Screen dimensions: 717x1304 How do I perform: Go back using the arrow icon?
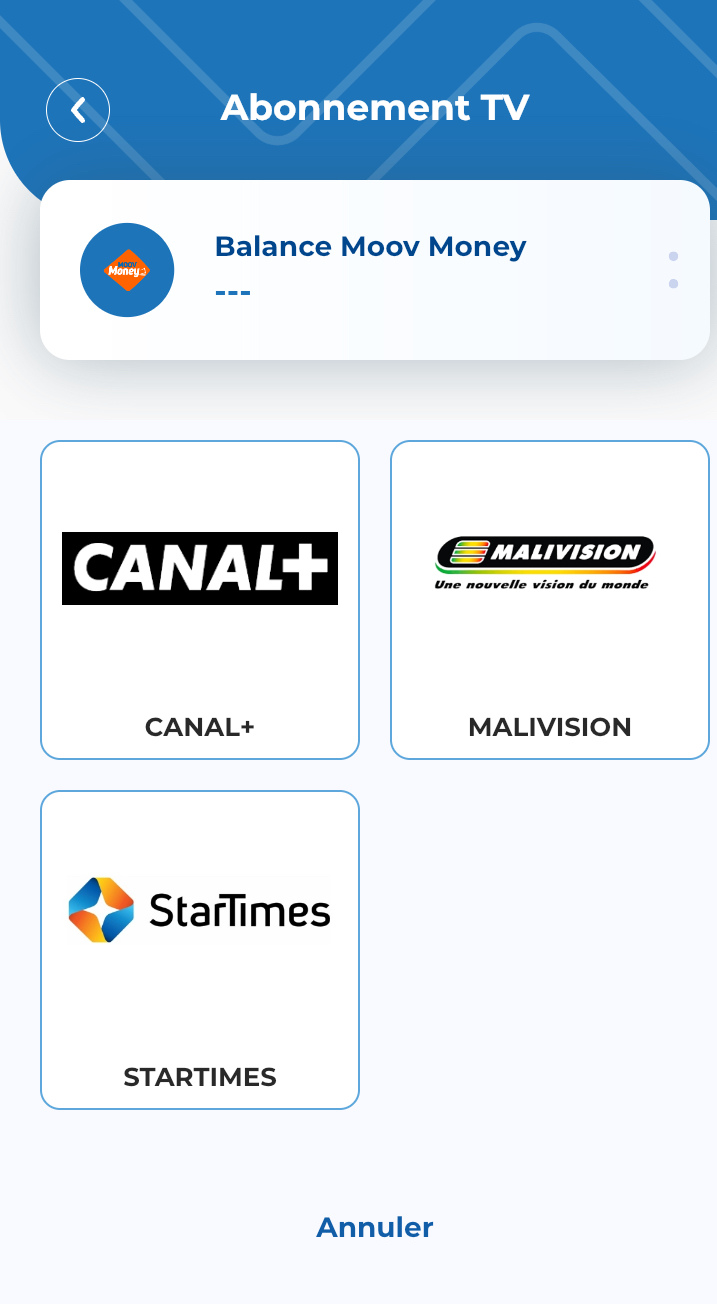click(78, 110)
